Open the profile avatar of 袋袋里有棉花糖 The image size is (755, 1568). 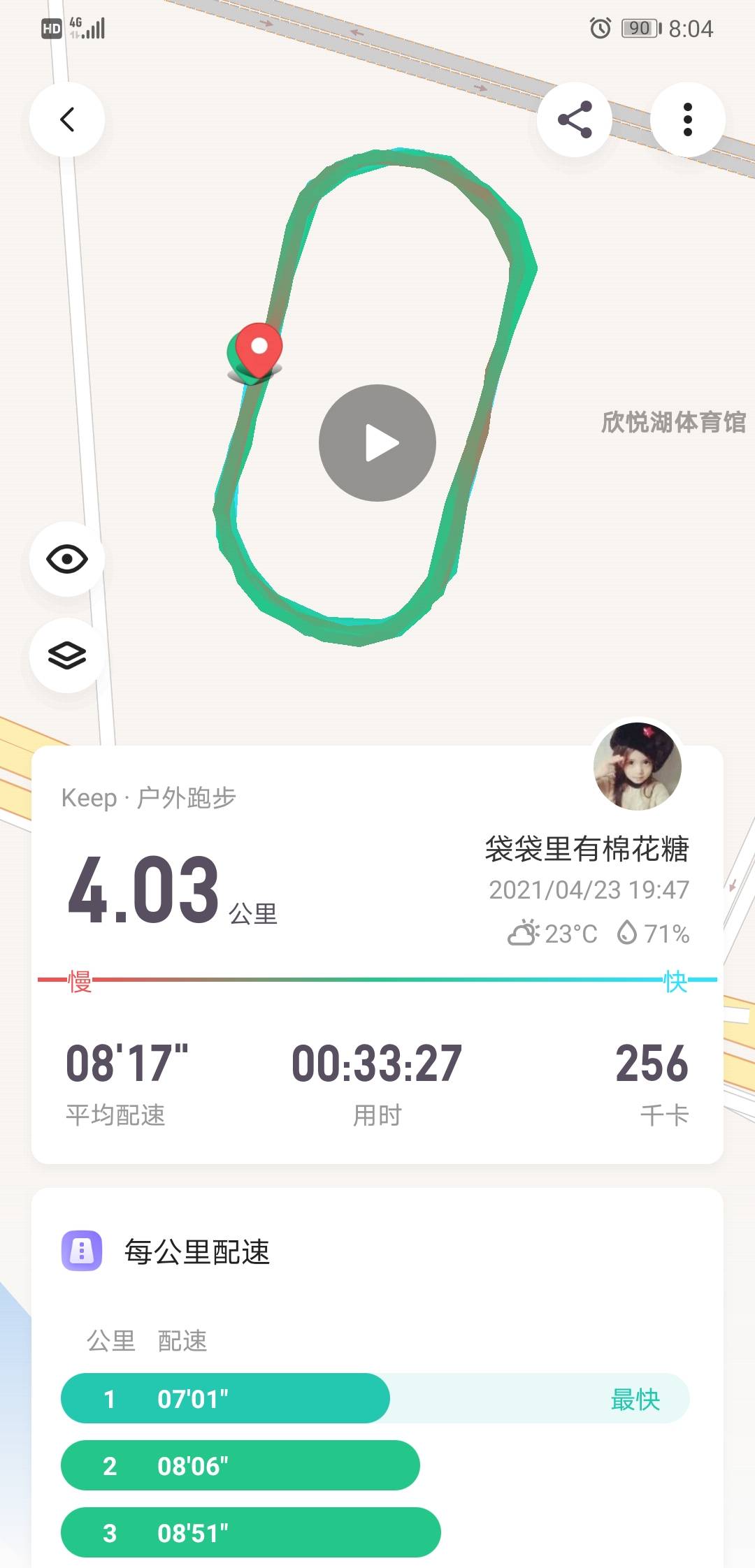[638, 767]
